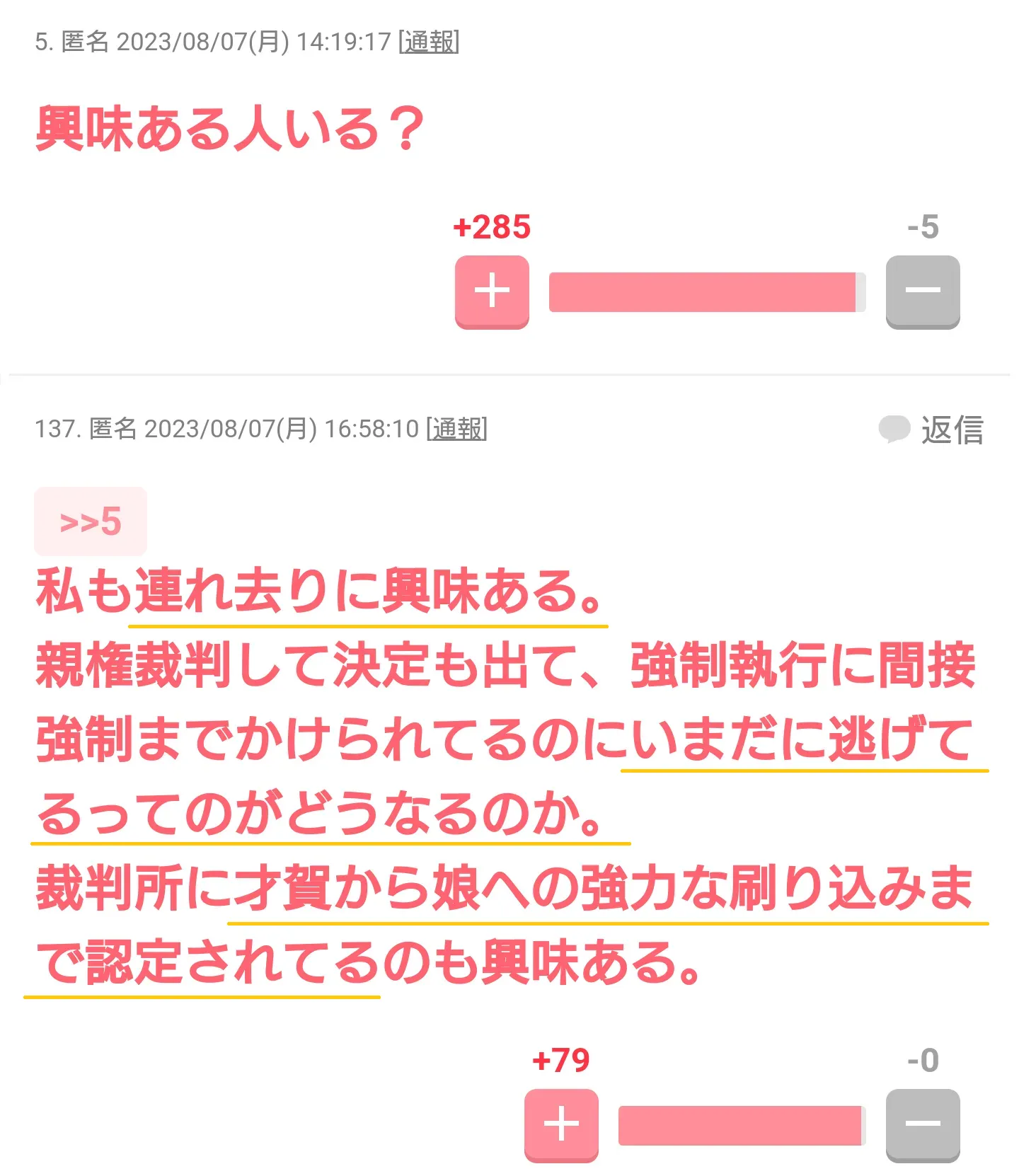Upvote comment 137 with plus button

[x=561, y=1124]
